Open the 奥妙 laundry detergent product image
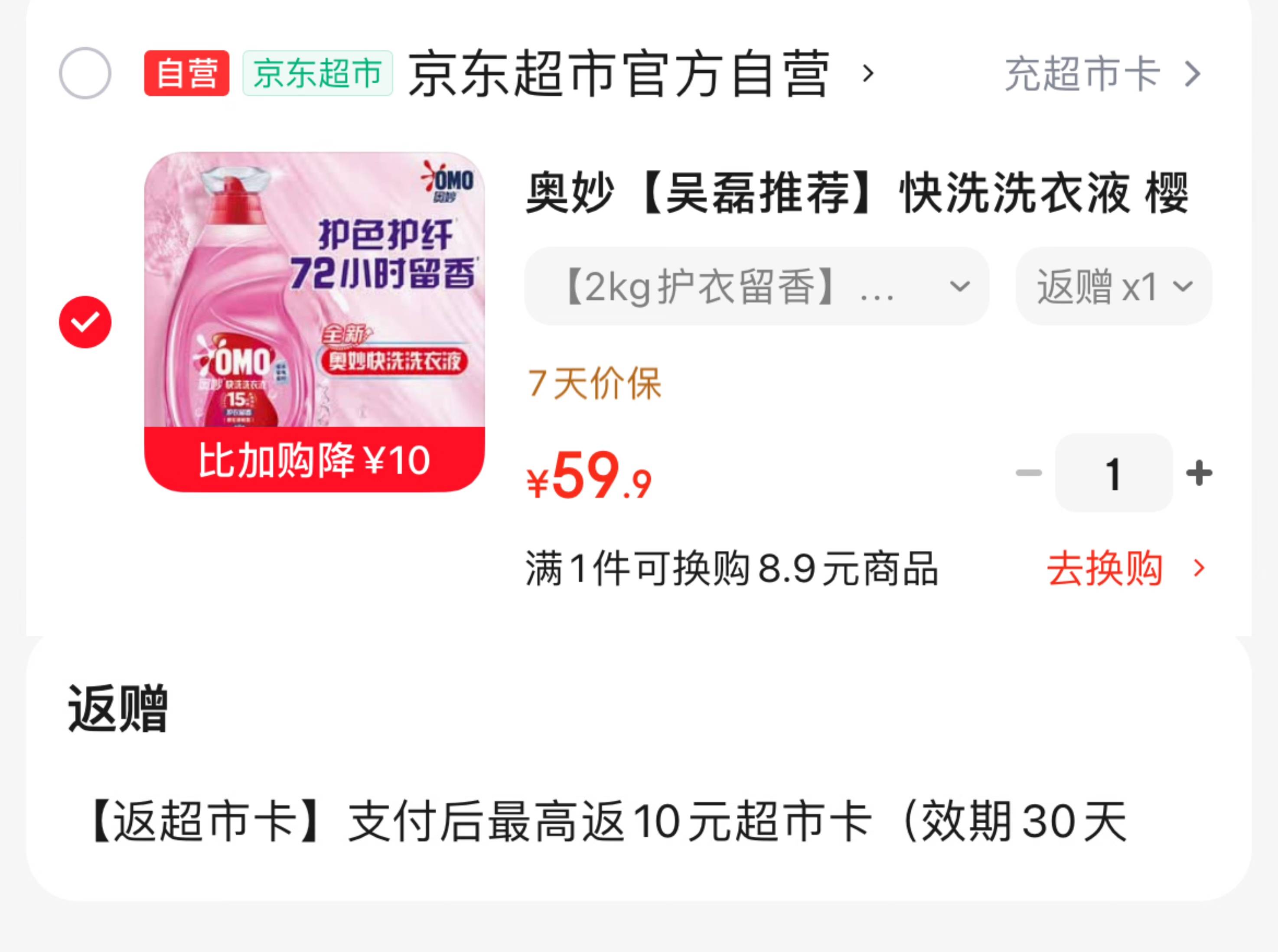Screen dimensions: 1278x952 (314, 321)
